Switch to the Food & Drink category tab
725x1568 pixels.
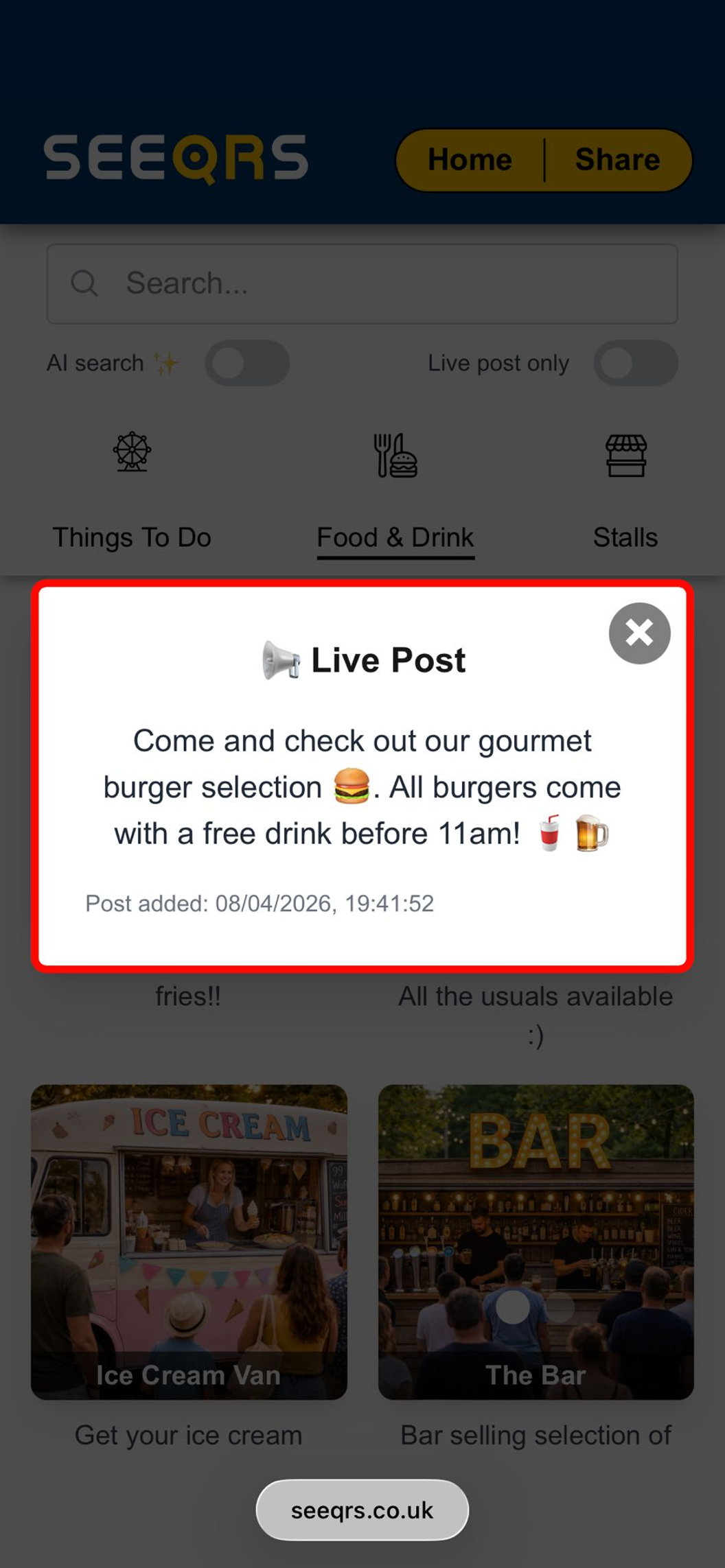[395, 537]
